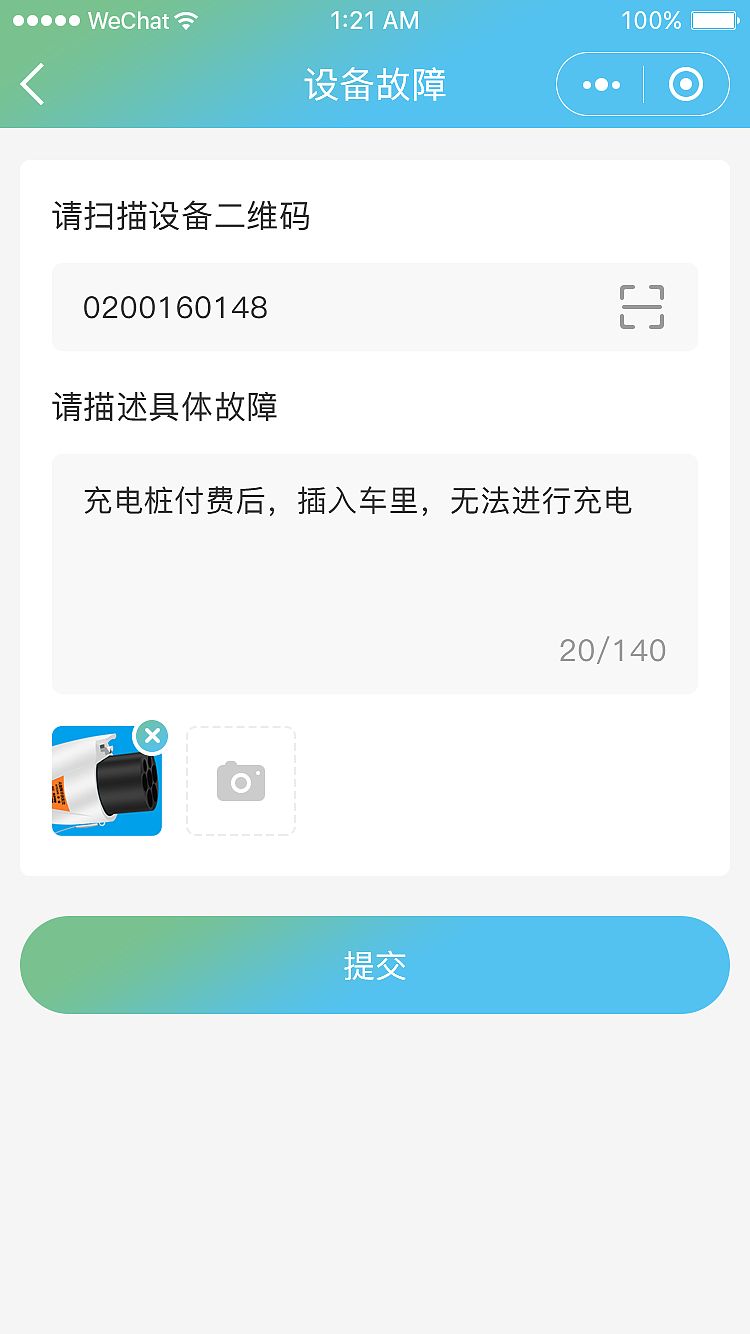Screen dimensions: 750x1334
Task: Click the 设备故障 title text
Action: click(374, 84)
